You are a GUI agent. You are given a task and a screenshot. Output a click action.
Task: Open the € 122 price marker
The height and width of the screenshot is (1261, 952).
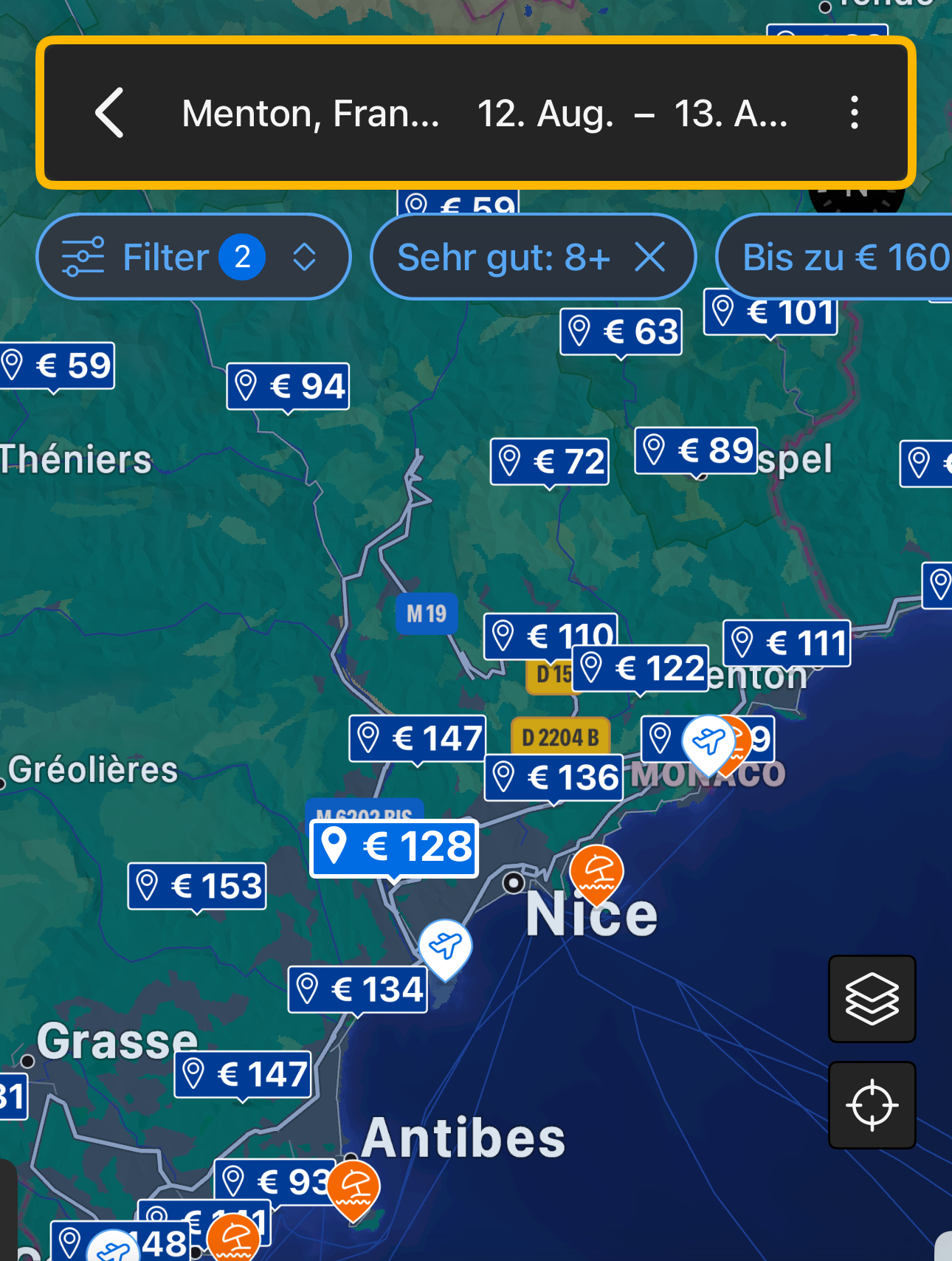point(641,670)
